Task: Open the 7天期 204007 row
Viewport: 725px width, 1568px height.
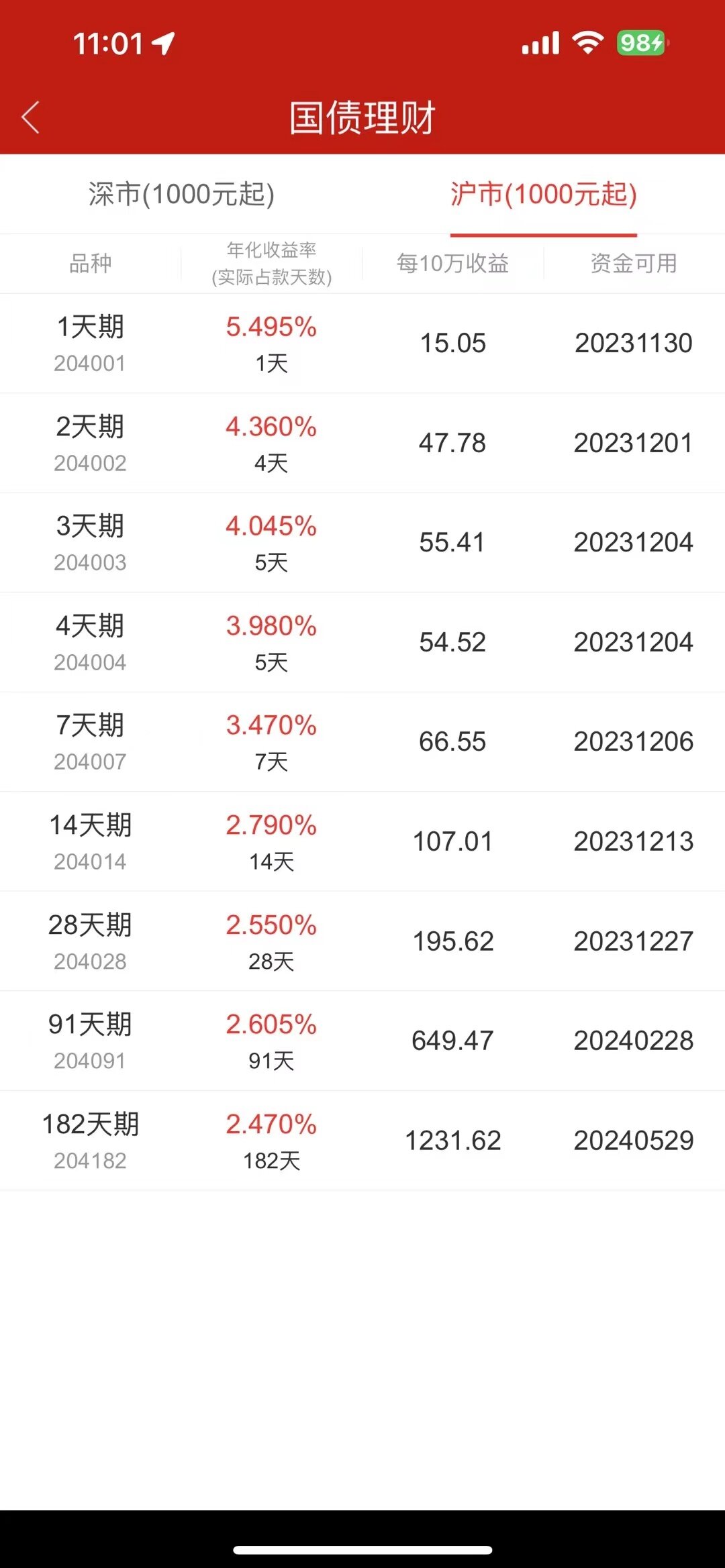Action: [362, 742]
